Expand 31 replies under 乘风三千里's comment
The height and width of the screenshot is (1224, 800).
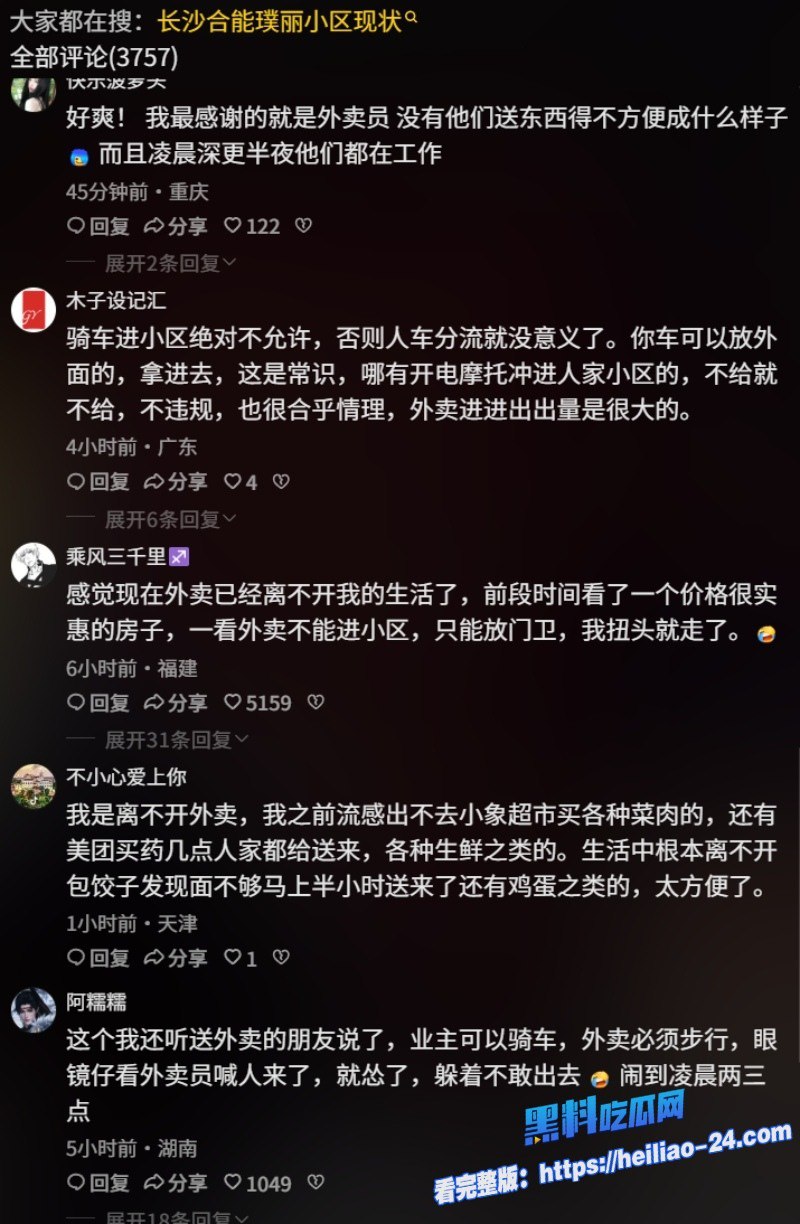tap(170, 740)
